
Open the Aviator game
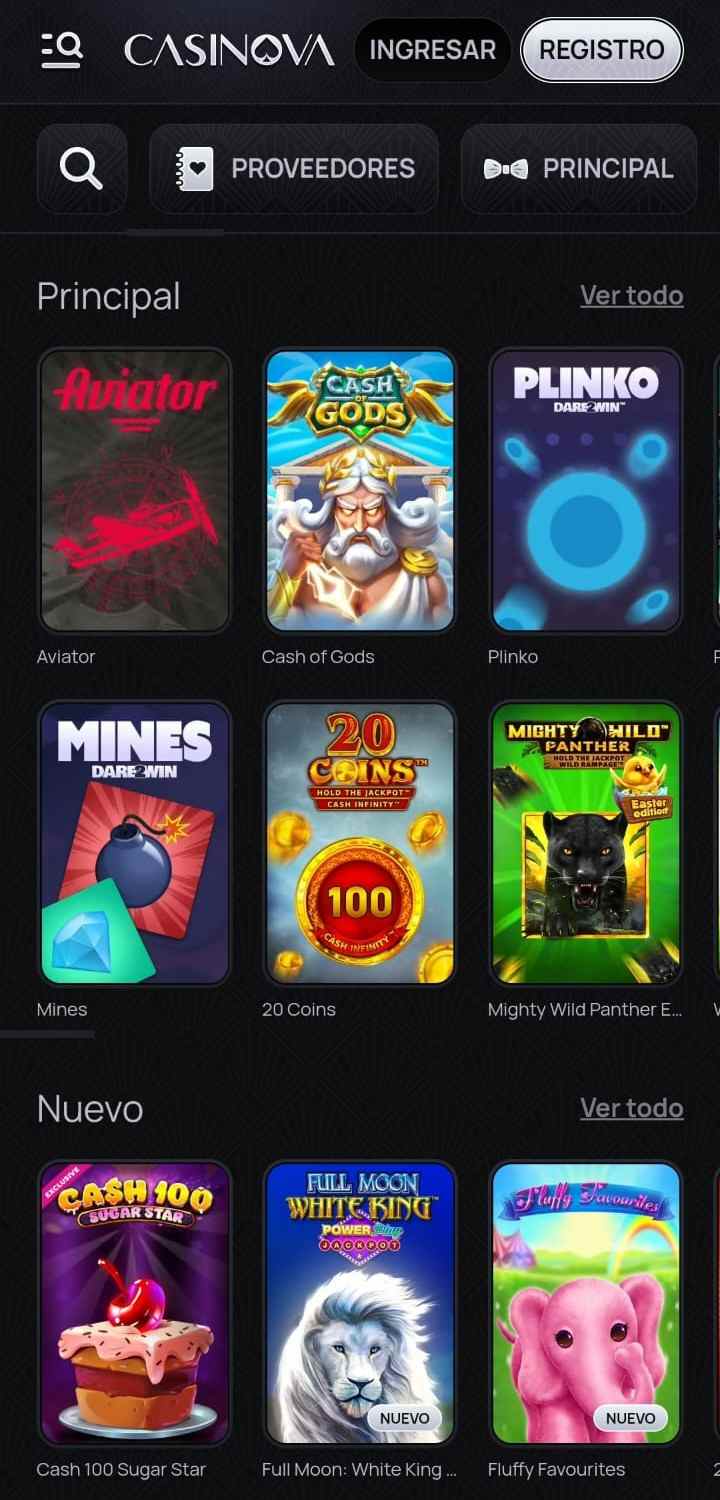click(x=135, y=491)
